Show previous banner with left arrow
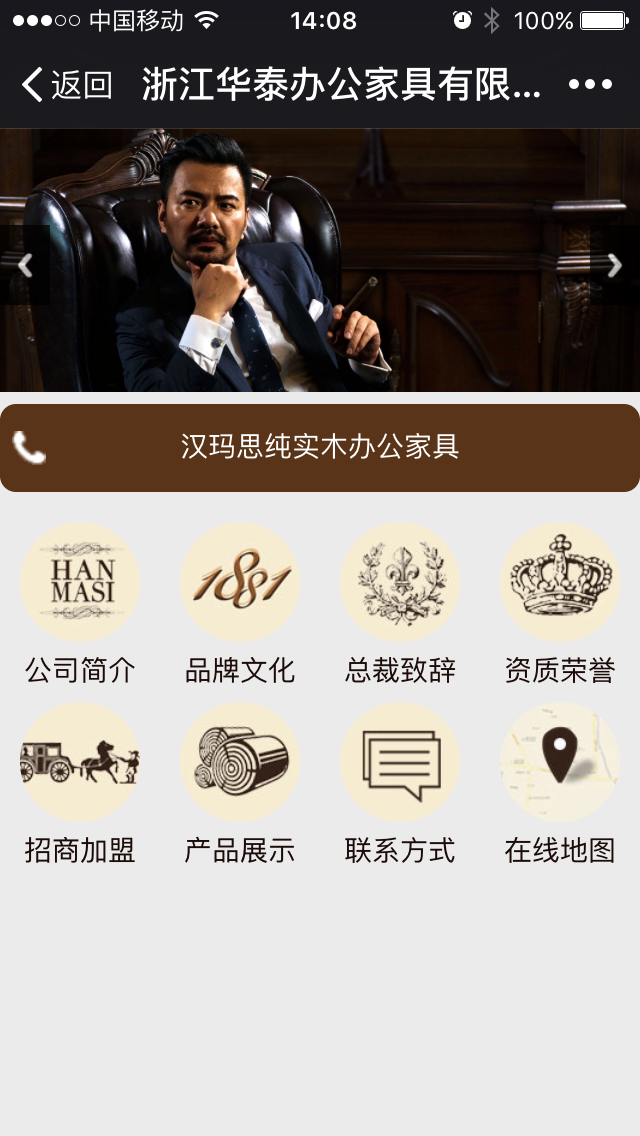The image size is (640, 1136). (25, 265)
